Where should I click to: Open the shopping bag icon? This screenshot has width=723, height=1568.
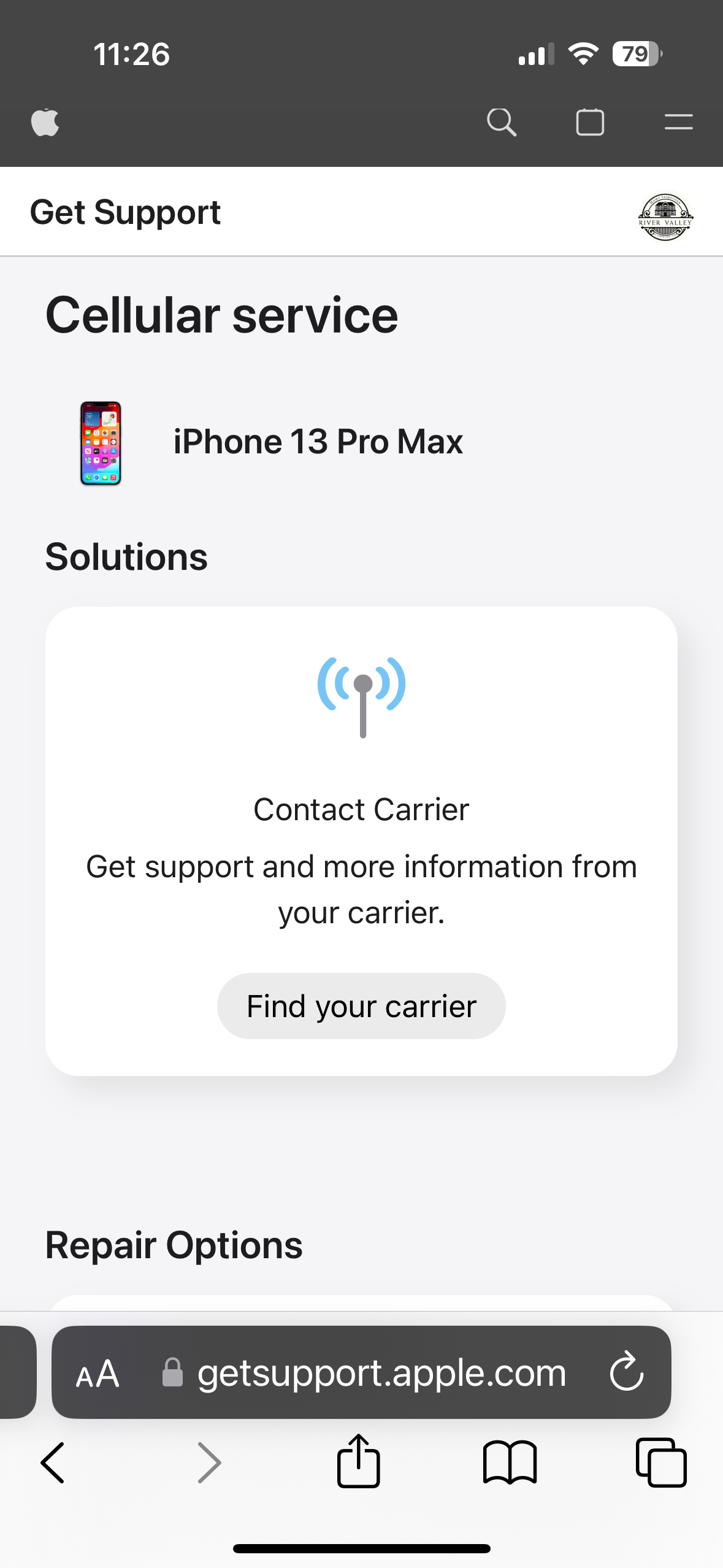590,122
